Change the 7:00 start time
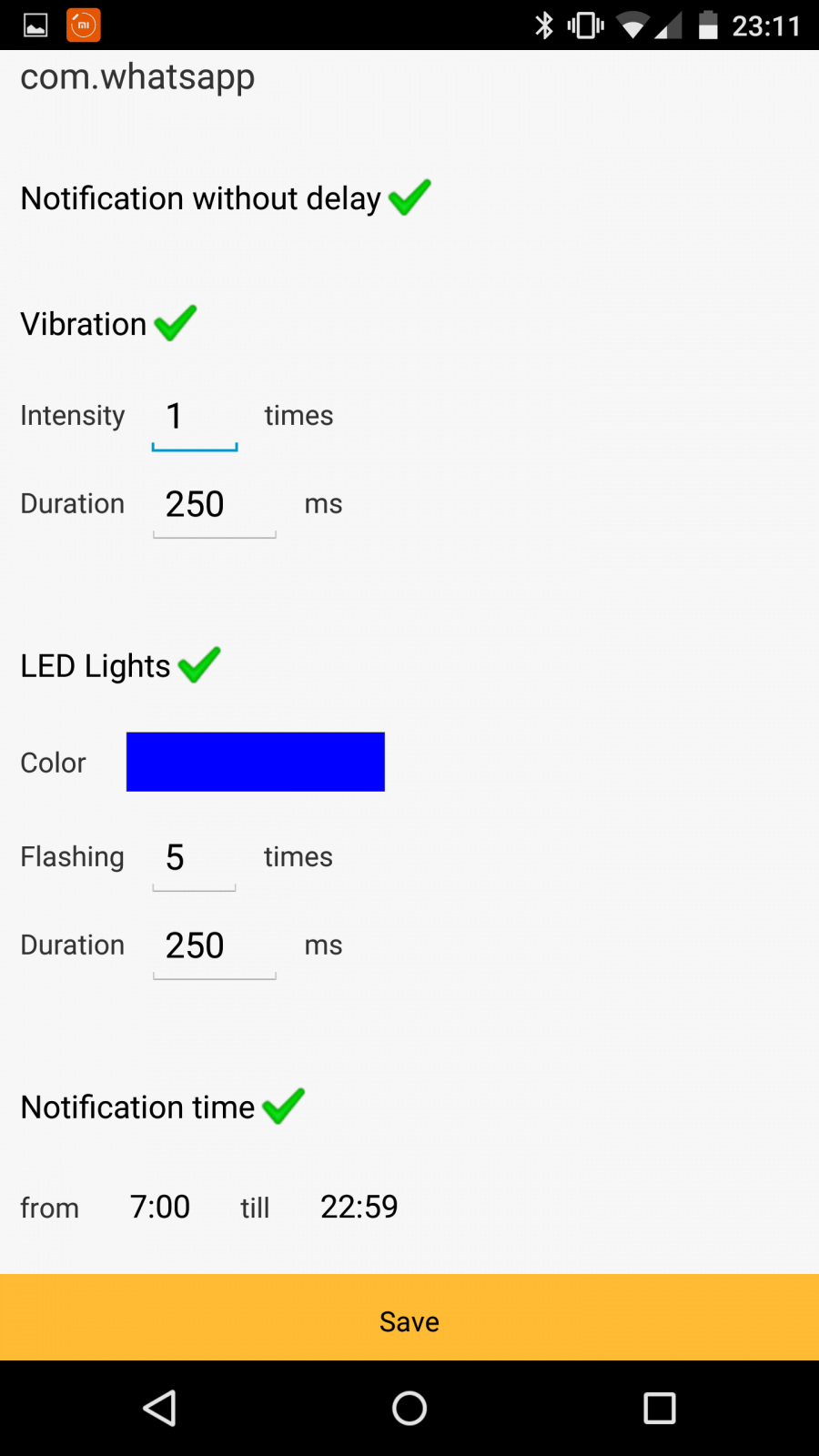The width and height of the screenshot is (819, 1456). click(160, 1207)
